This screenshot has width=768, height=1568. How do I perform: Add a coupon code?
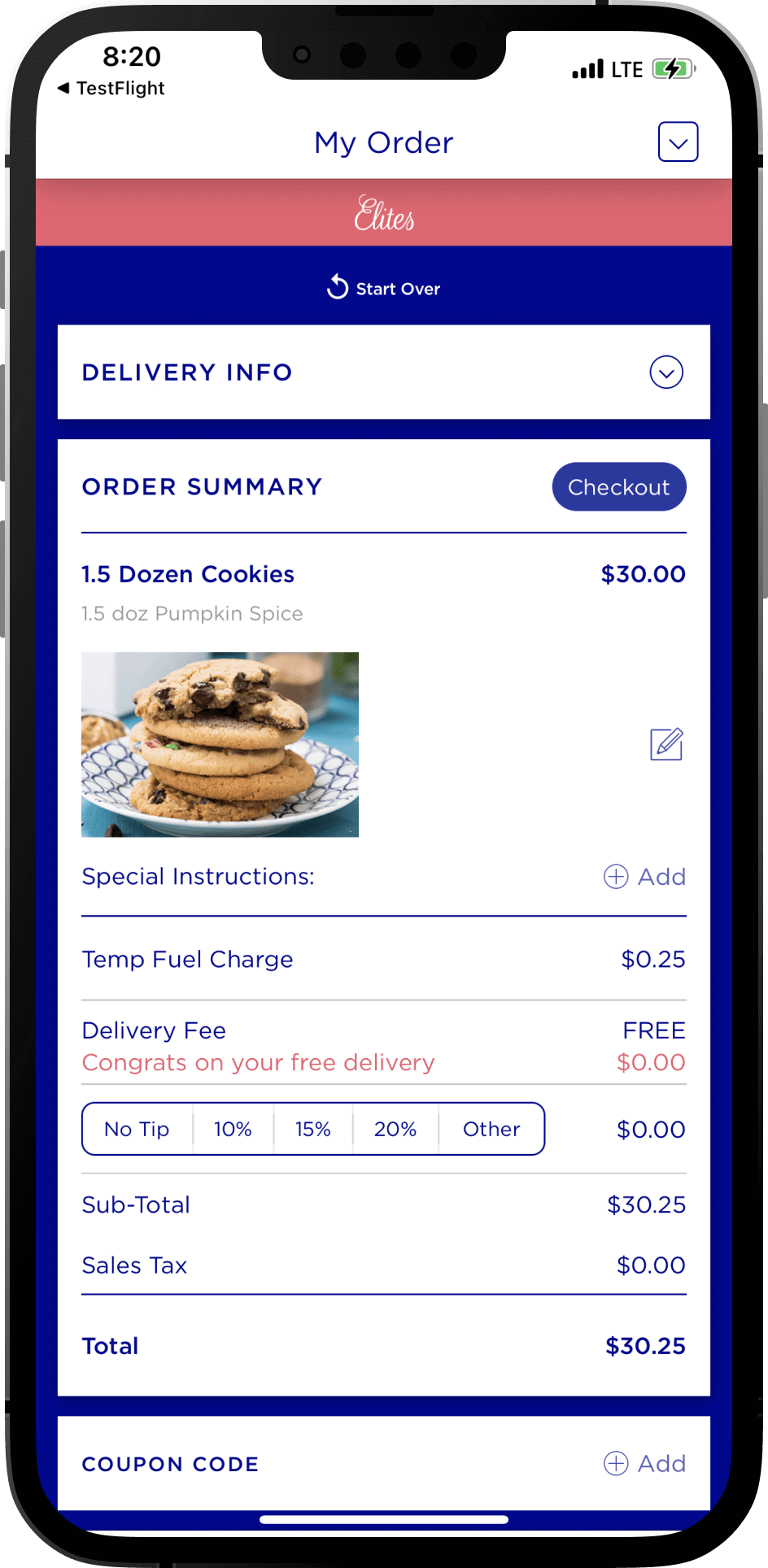click(645, 1463)
